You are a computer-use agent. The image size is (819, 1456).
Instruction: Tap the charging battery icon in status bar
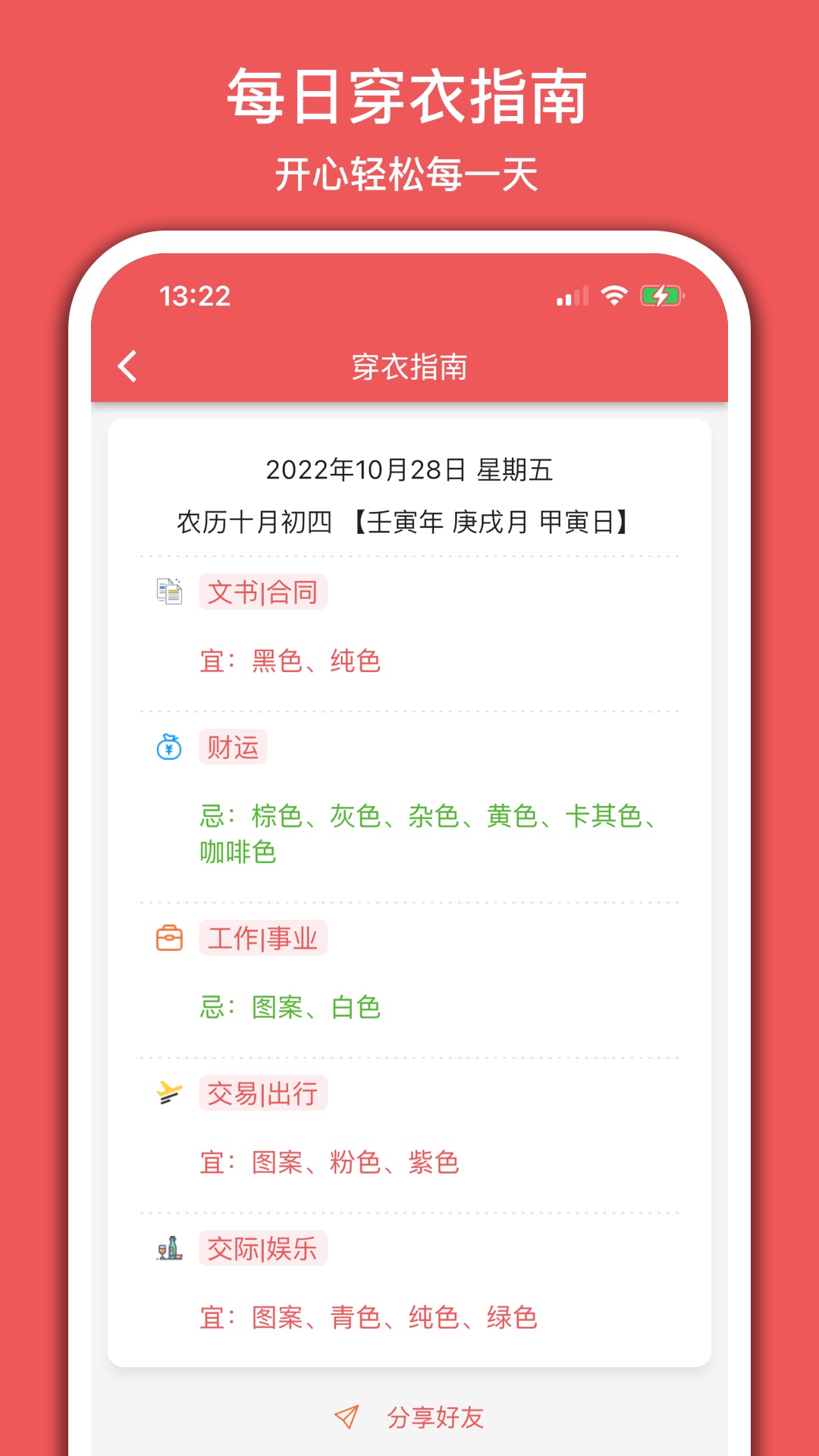pos(663,297)
